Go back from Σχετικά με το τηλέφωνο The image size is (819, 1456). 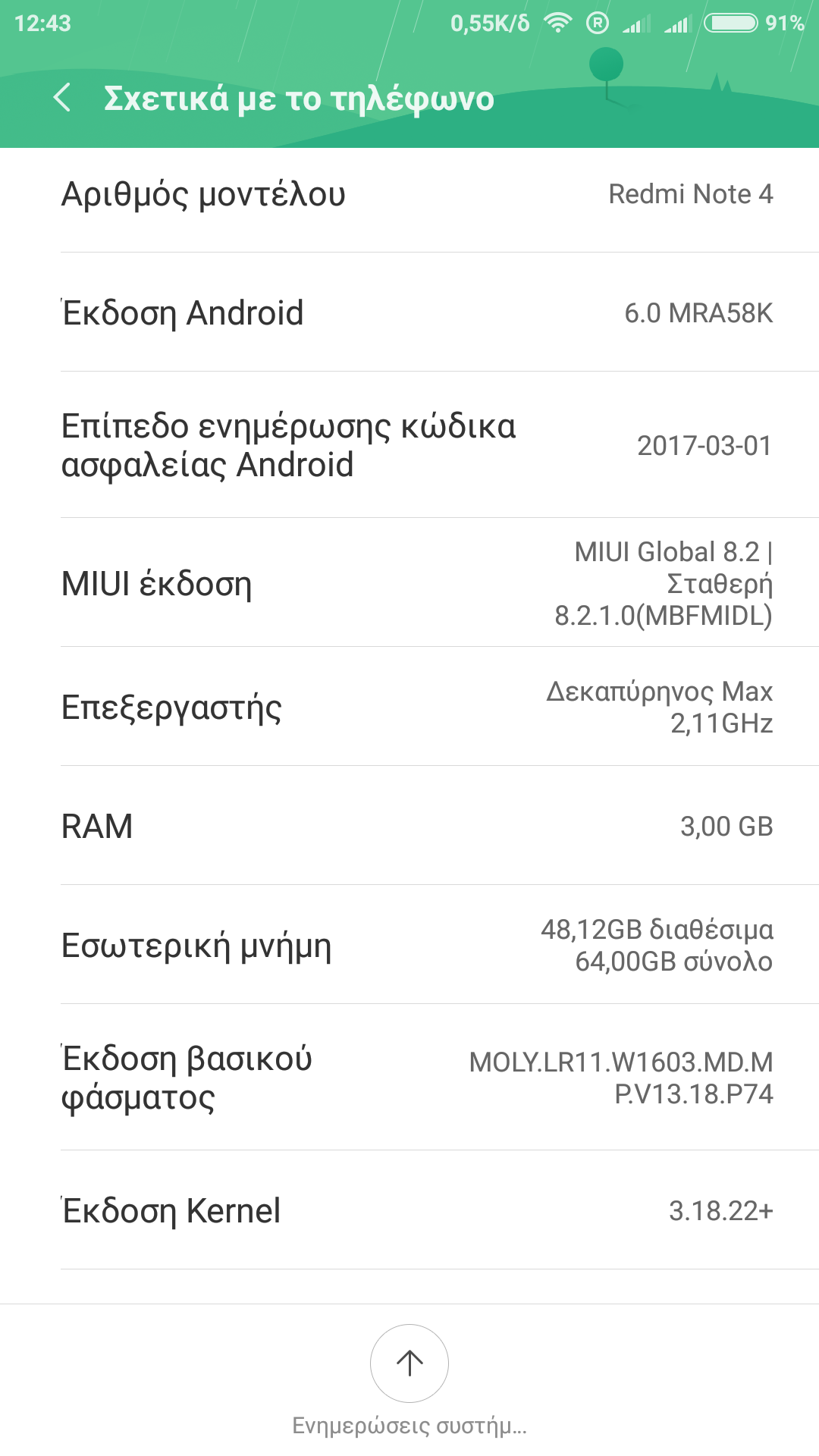coord(62,98)
